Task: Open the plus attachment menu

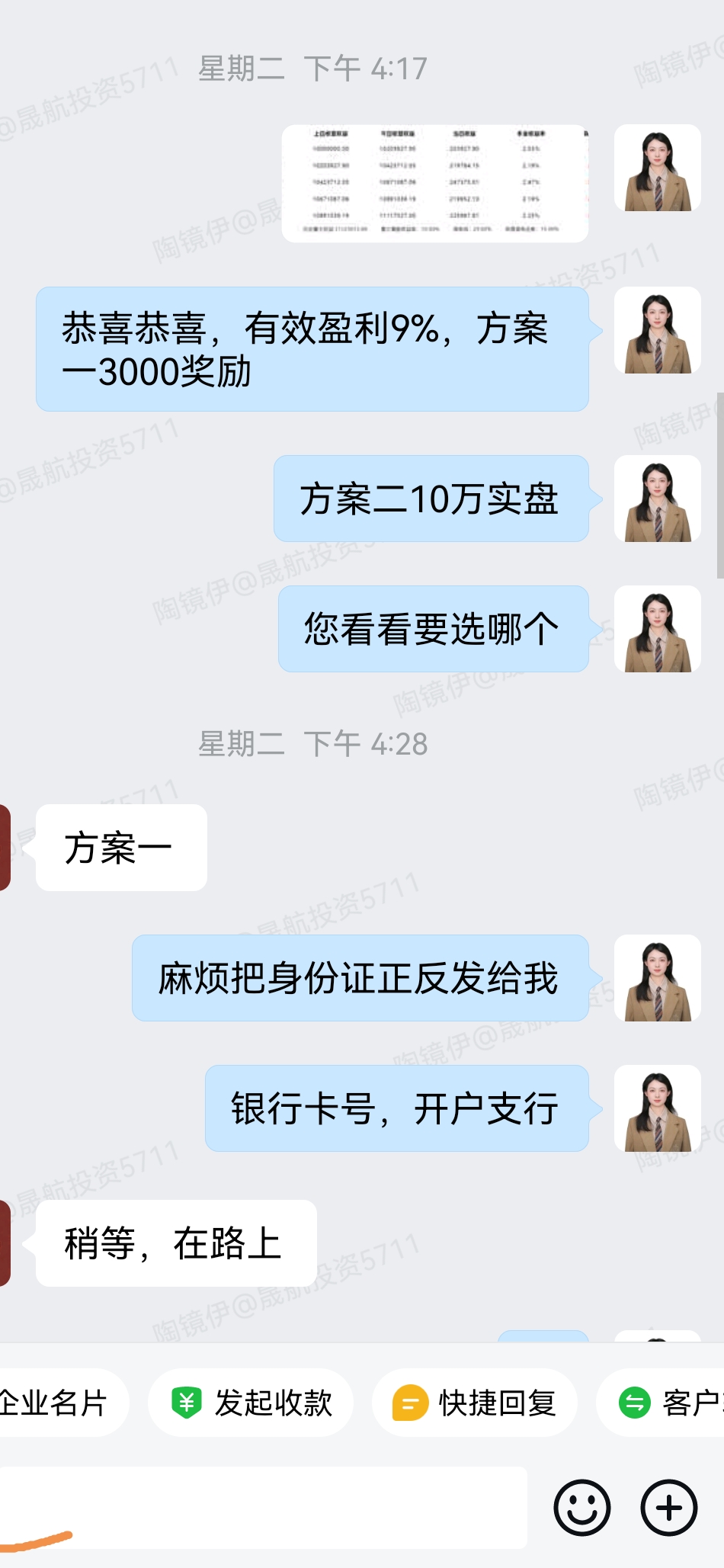Action: pos(669,1508)
